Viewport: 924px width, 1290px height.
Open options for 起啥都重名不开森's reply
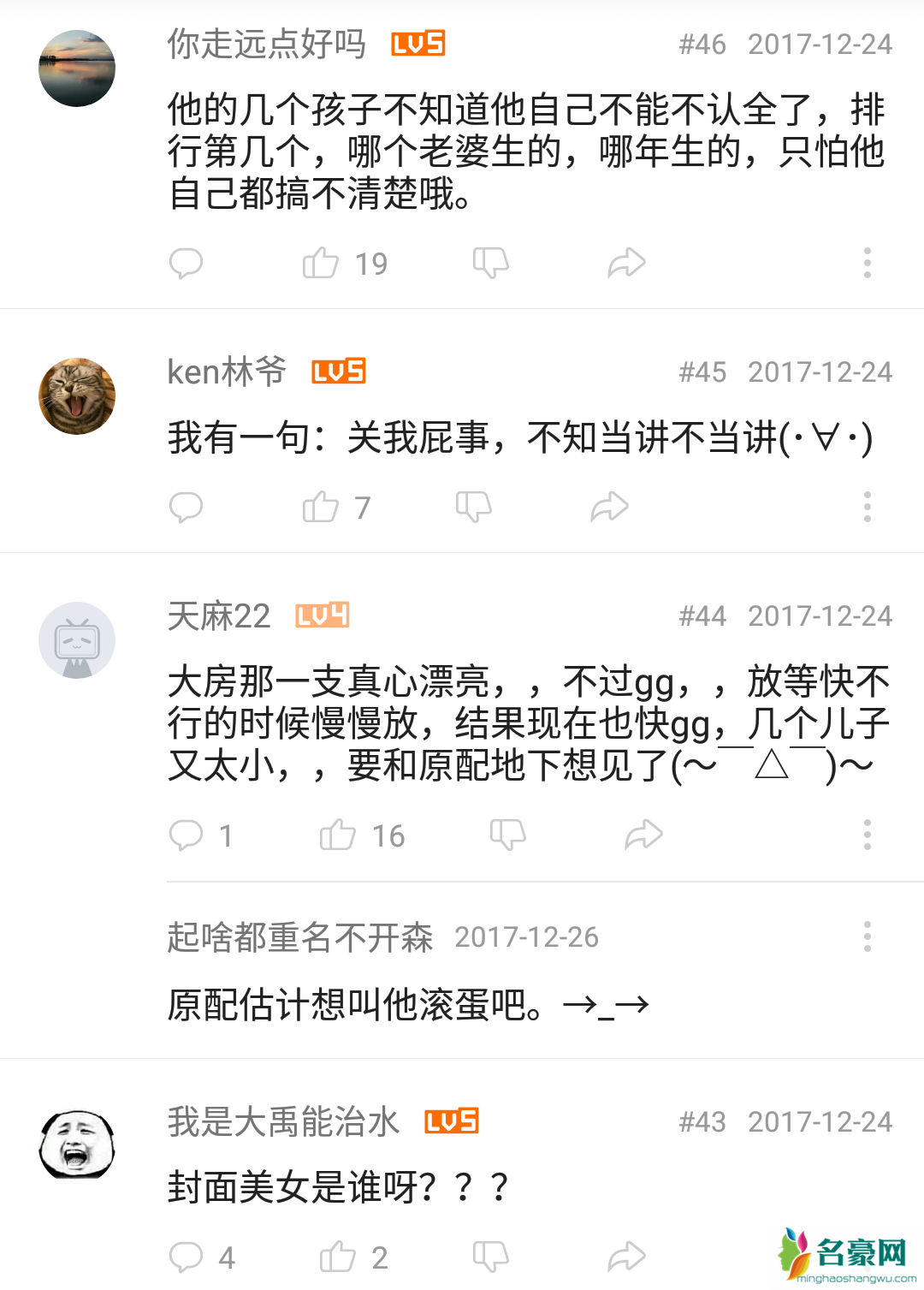pyautogui.click(x=868, y=936)
